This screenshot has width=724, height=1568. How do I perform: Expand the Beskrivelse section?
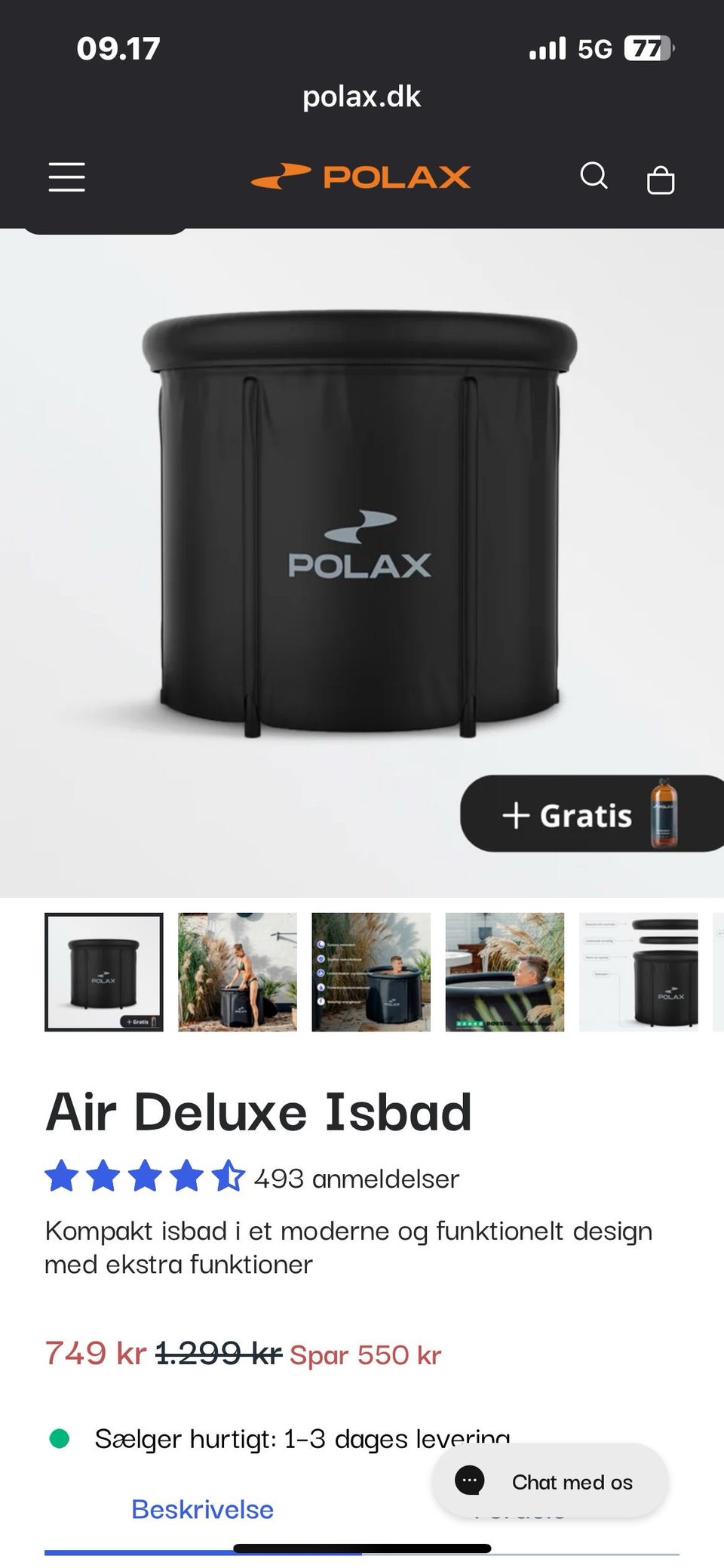202,1509
